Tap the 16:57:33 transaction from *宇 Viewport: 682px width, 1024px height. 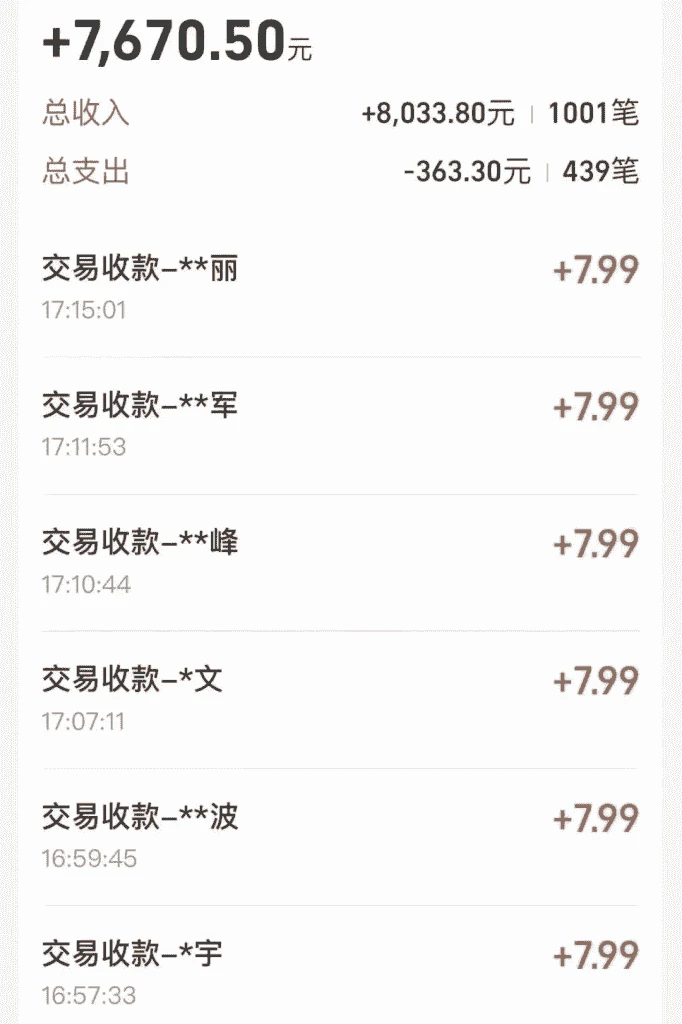[340, 972]
